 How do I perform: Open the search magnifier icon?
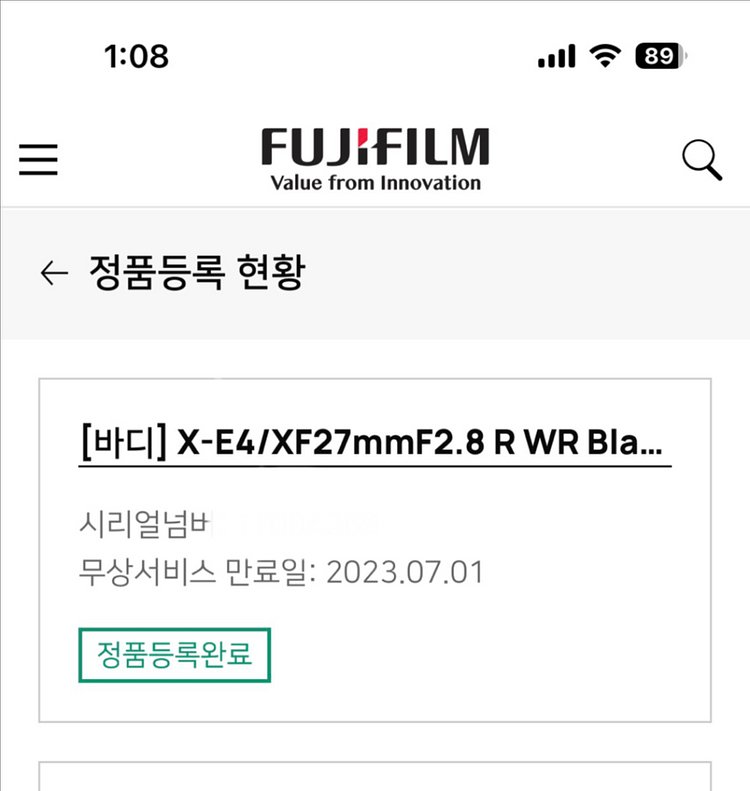coord(702,160)
